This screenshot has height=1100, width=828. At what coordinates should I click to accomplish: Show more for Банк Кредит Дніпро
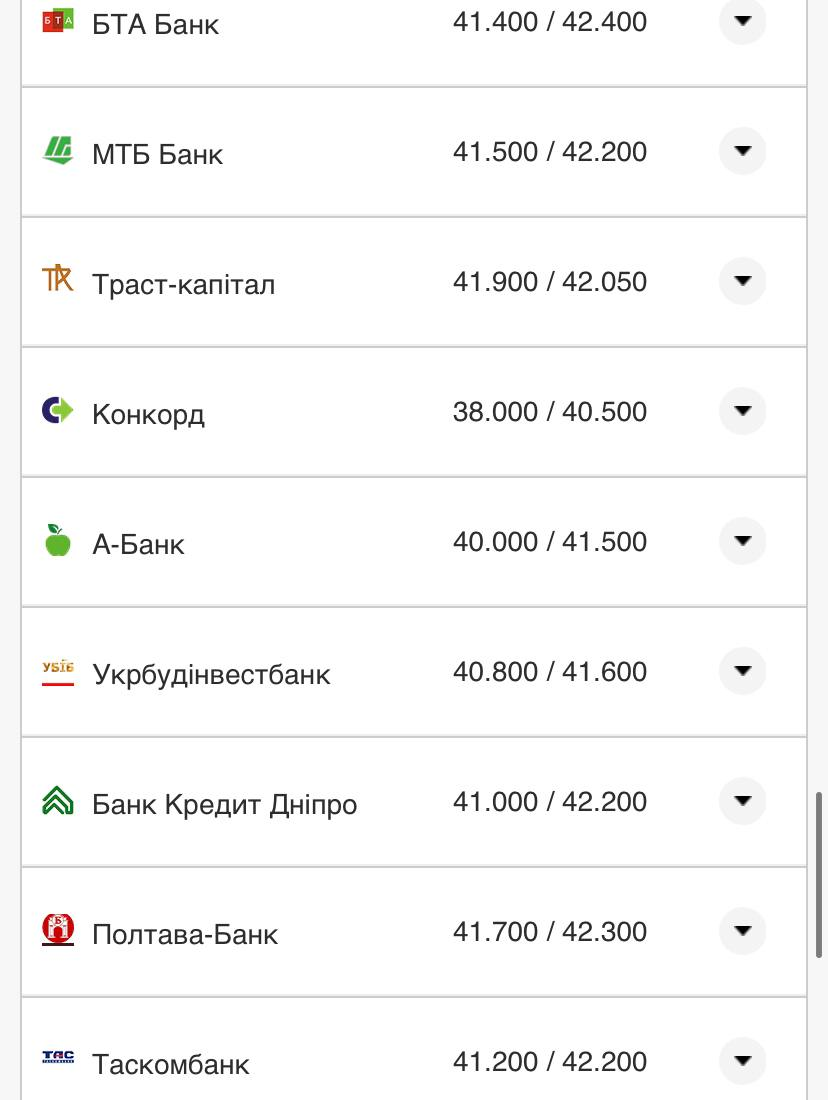click(x=742, y=801)
